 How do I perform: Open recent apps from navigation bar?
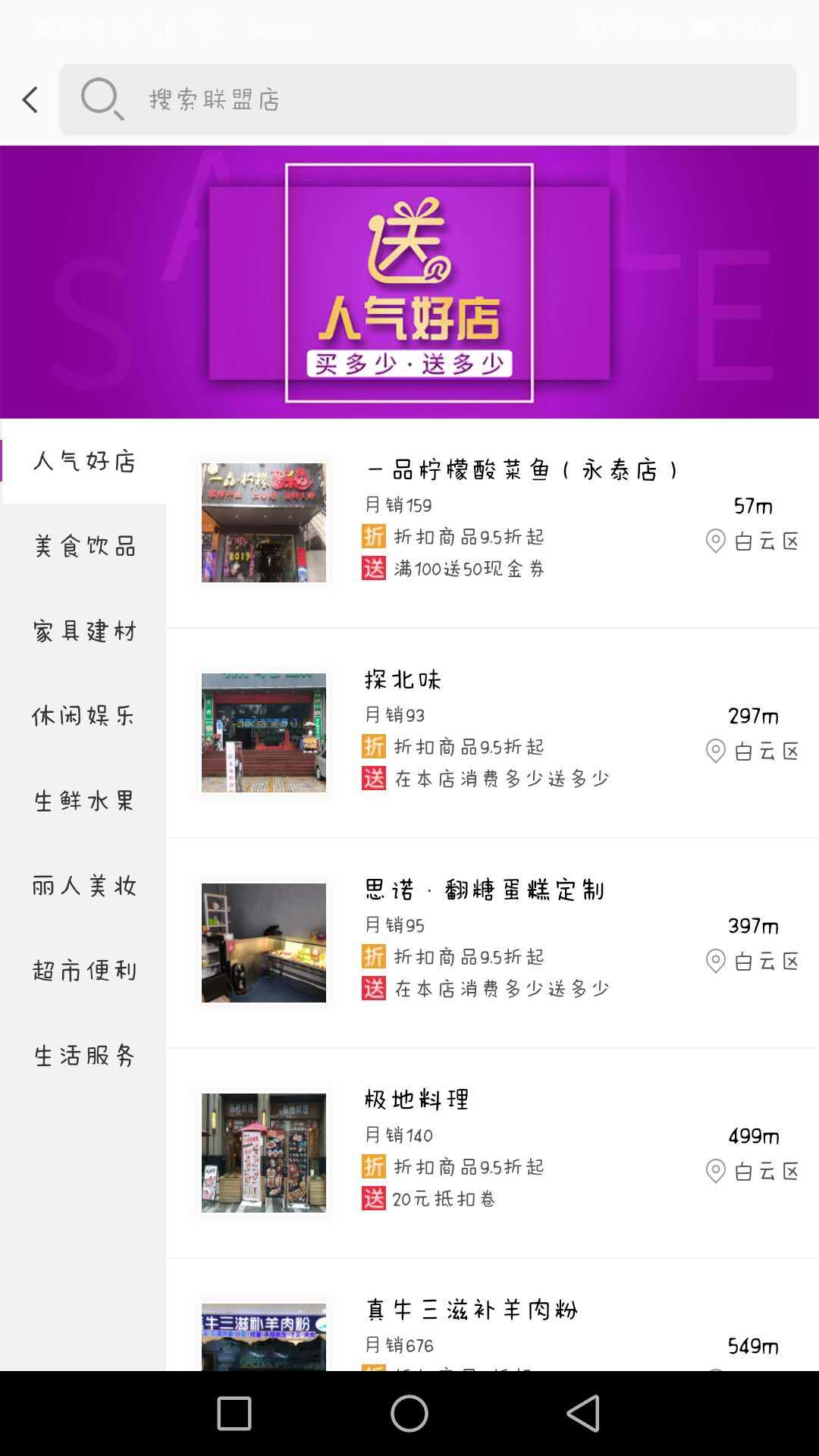[234, 1414]
